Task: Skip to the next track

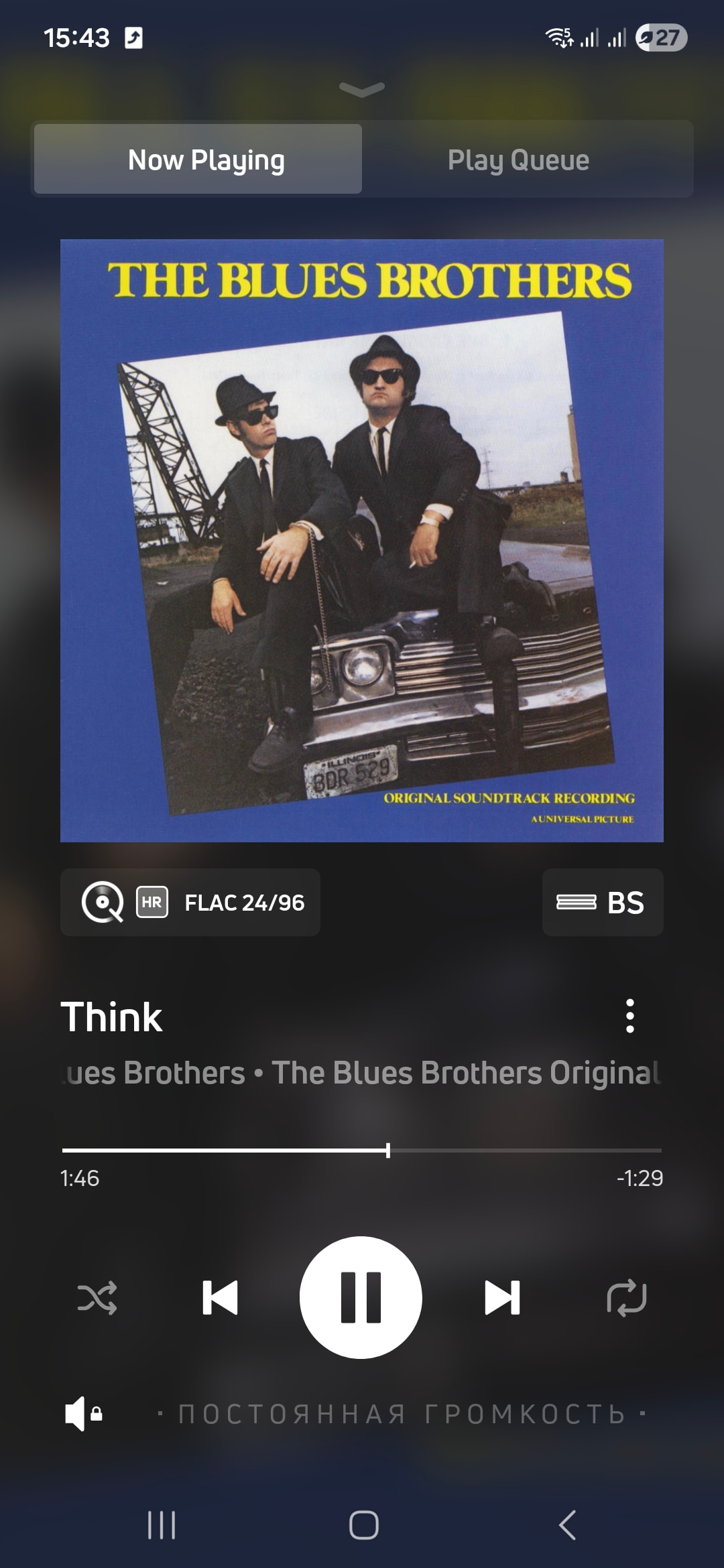Action: [x=502, y=1297]
